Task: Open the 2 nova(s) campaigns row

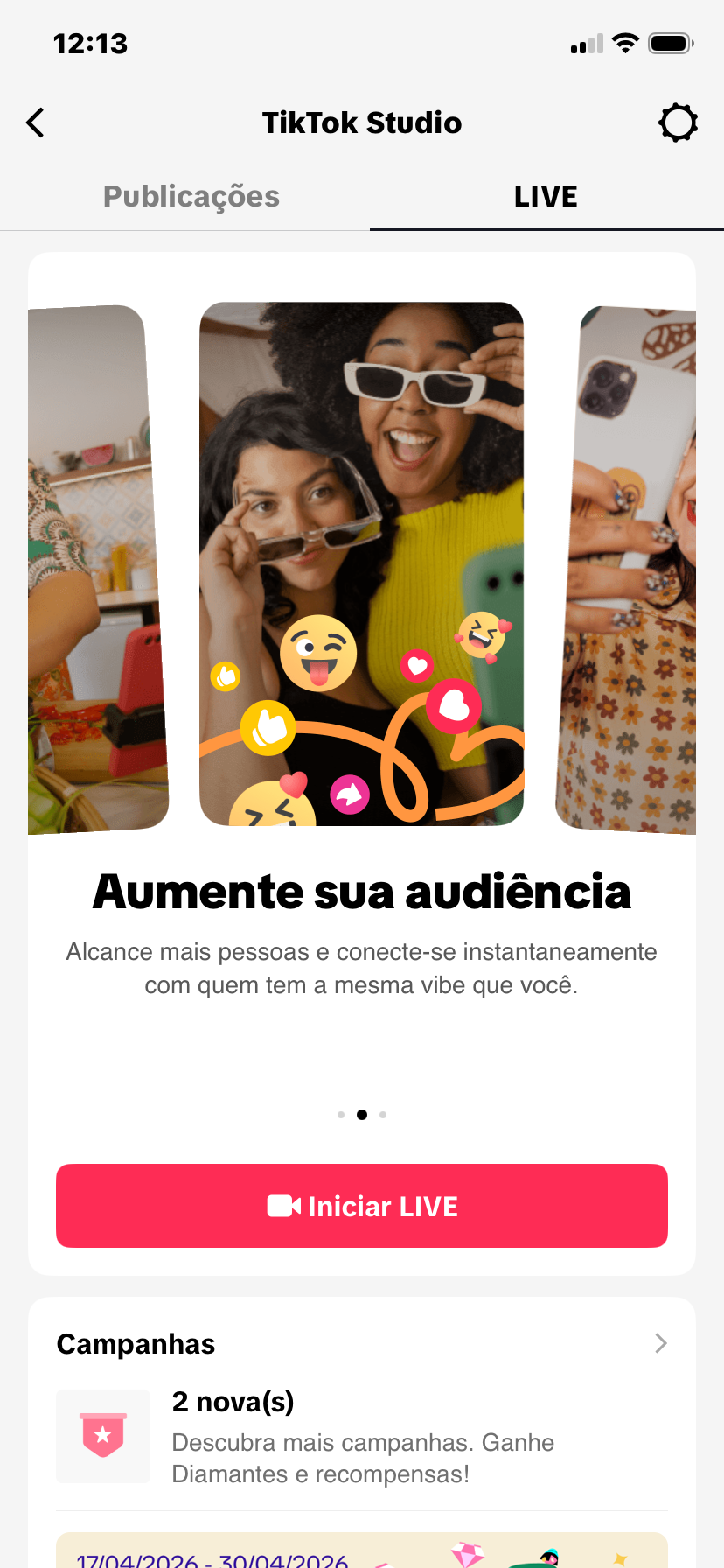Action: [362, 1437]
